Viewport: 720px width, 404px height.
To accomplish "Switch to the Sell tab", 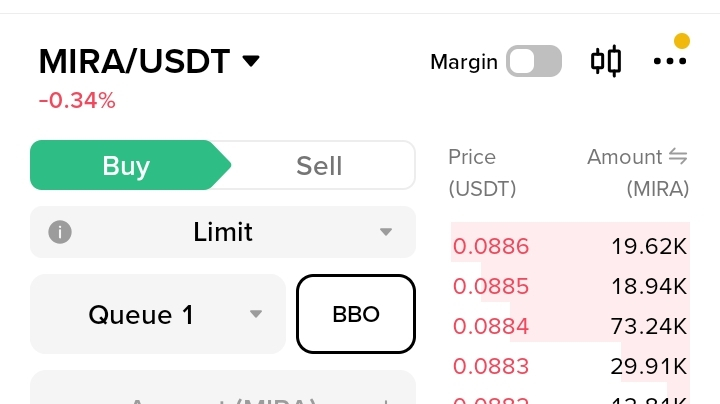I will pos(319,165).
